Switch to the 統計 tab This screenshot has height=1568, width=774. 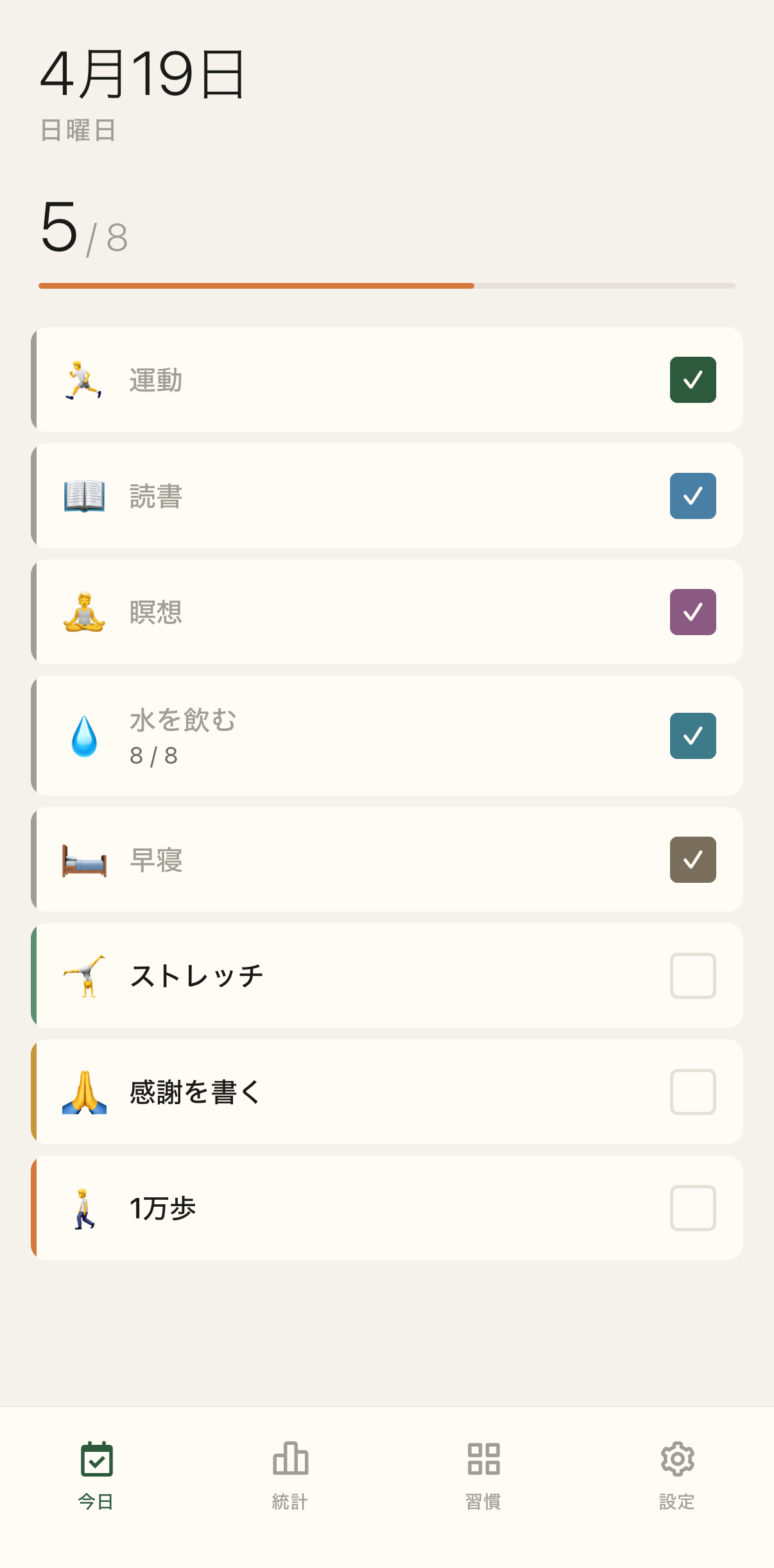290,1476
